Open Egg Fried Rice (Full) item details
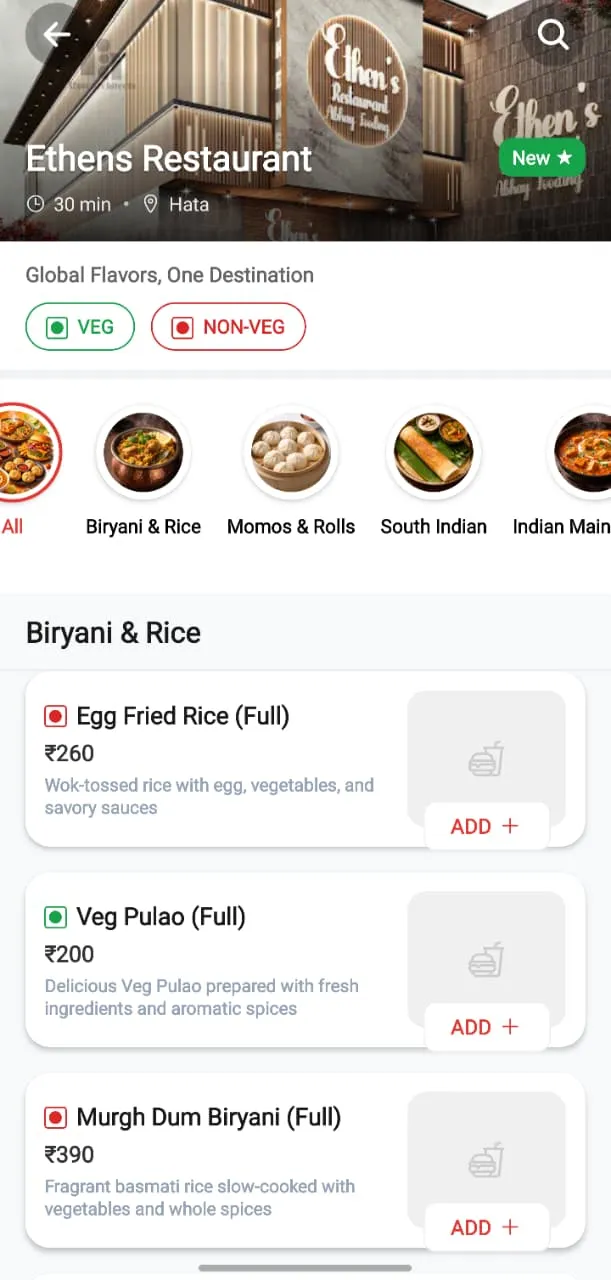 [183, 717]
